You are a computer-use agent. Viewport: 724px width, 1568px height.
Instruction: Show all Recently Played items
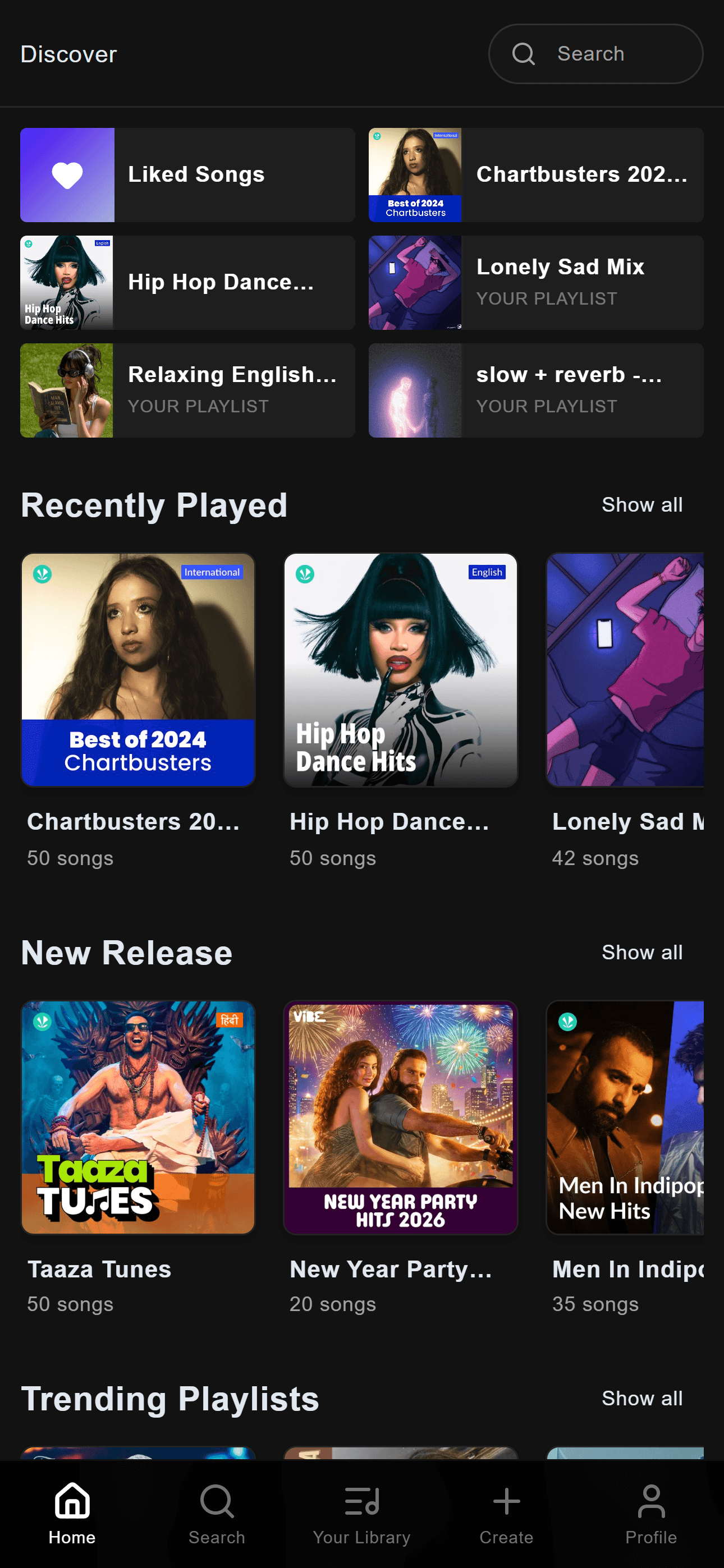point(642,504)
